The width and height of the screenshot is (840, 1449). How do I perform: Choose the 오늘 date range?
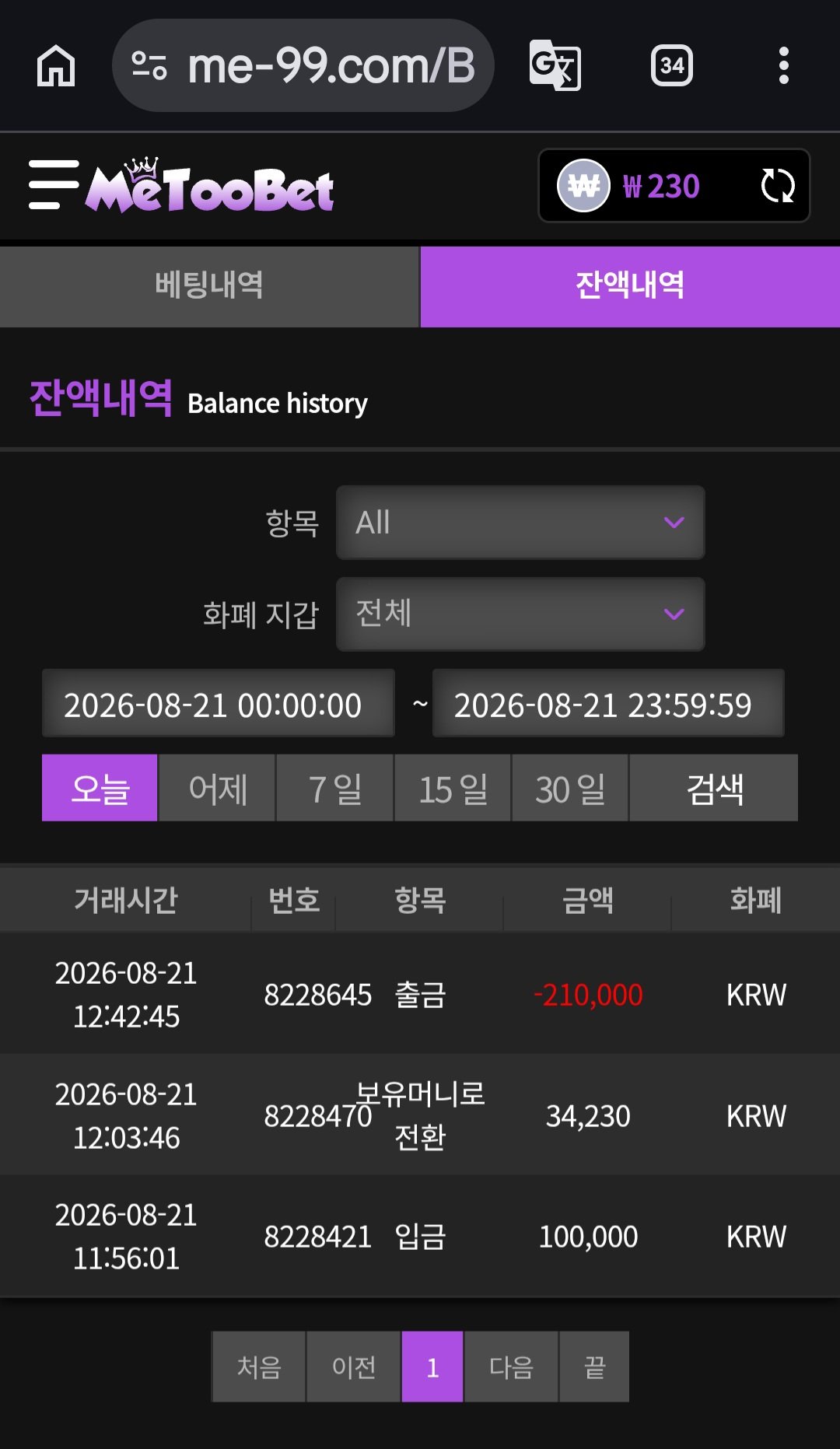tap(100, 788)
